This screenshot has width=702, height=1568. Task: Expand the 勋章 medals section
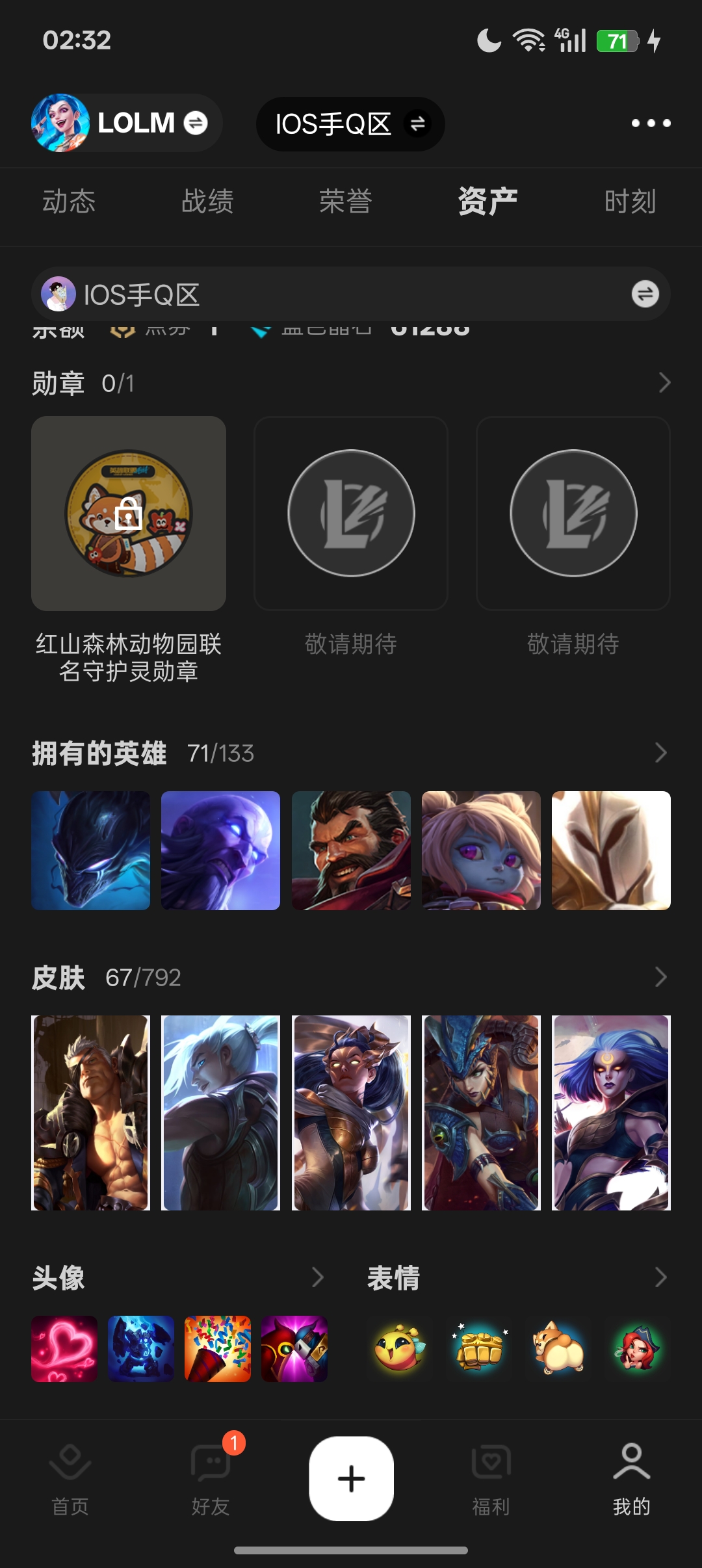[x=664, y=383]
